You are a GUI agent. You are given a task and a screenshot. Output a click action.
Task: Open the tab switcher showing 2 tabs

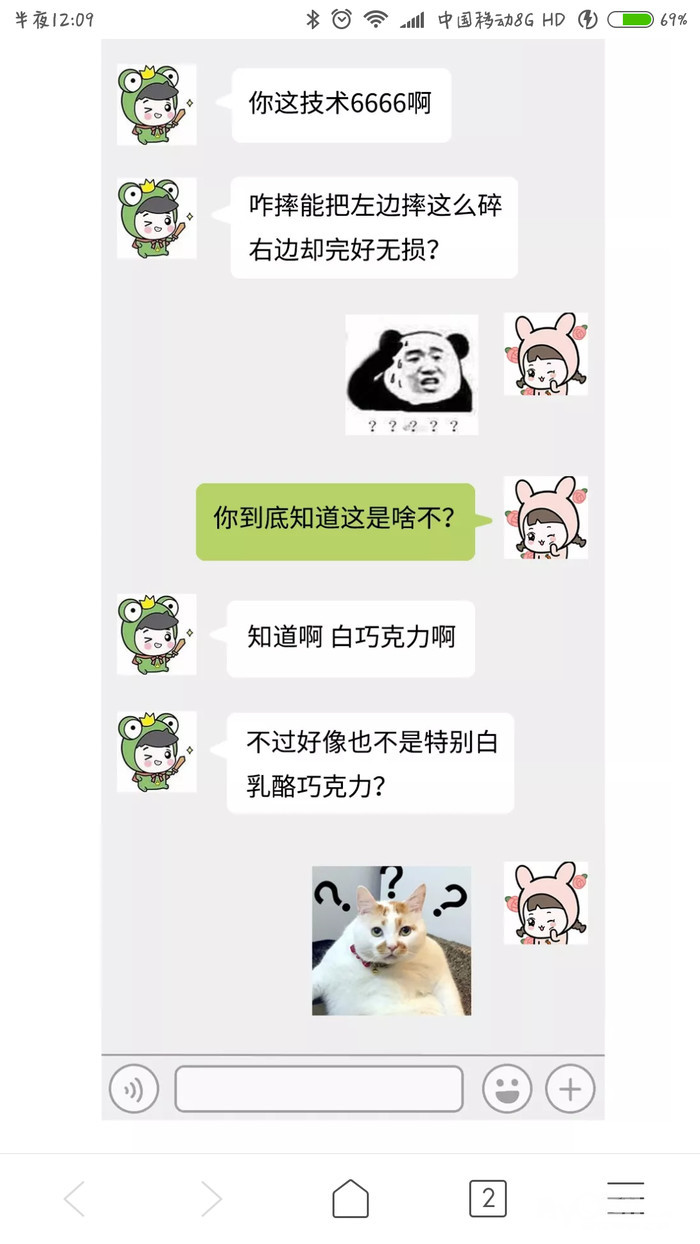pos(488,1198)
